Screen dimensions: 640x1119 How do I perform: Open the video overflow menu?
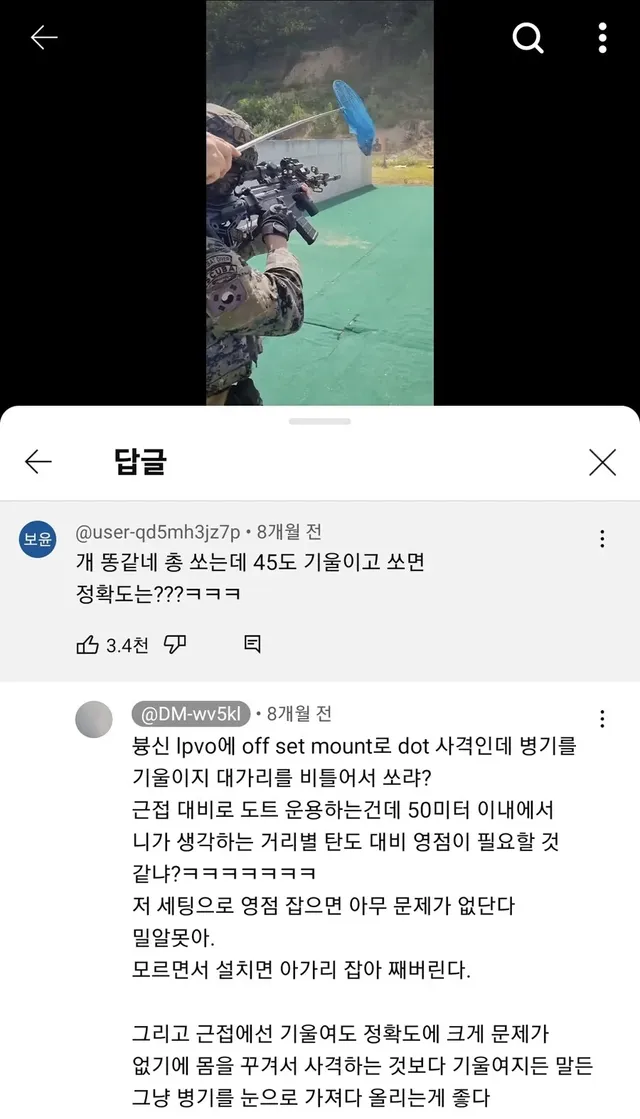click(602, 38)
